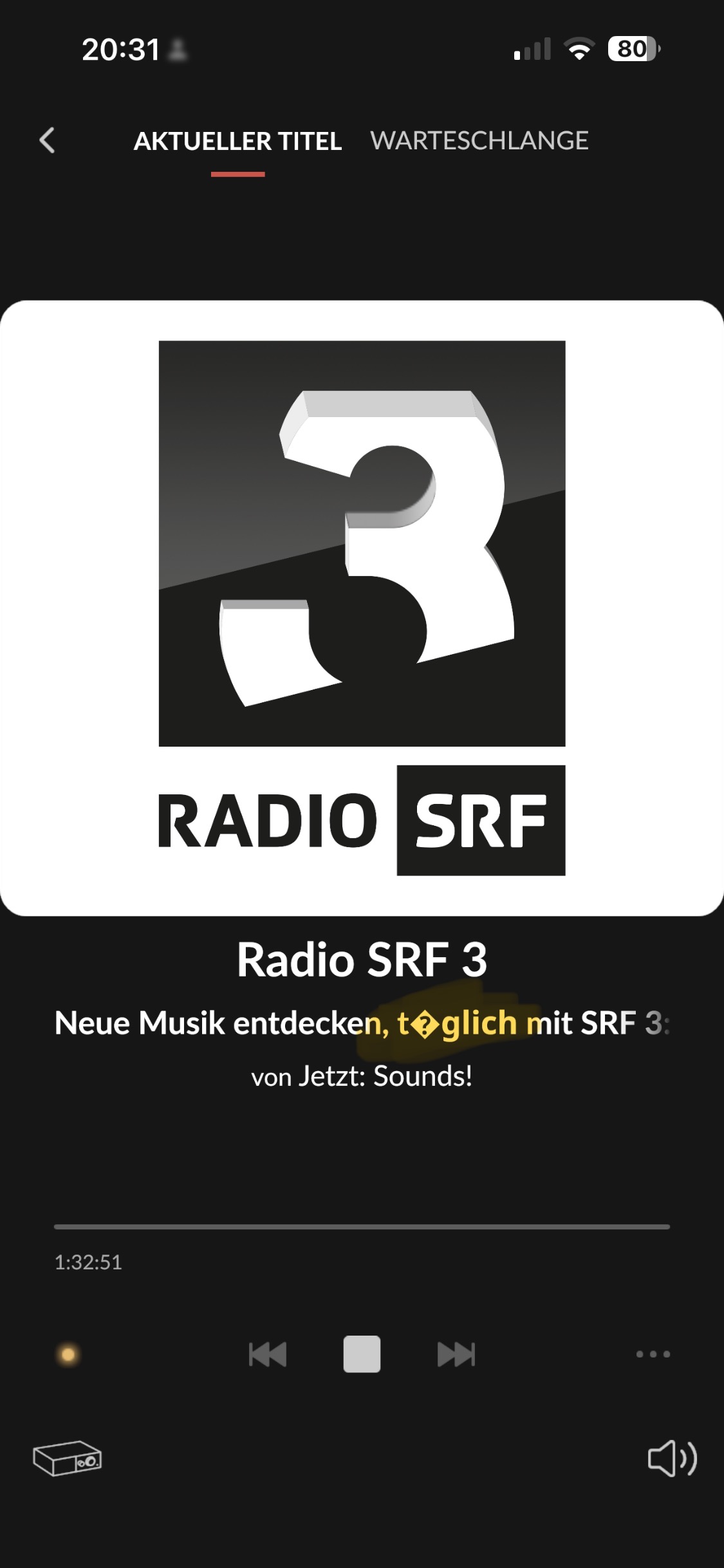Open the volume speaker control

[672, 1458]
